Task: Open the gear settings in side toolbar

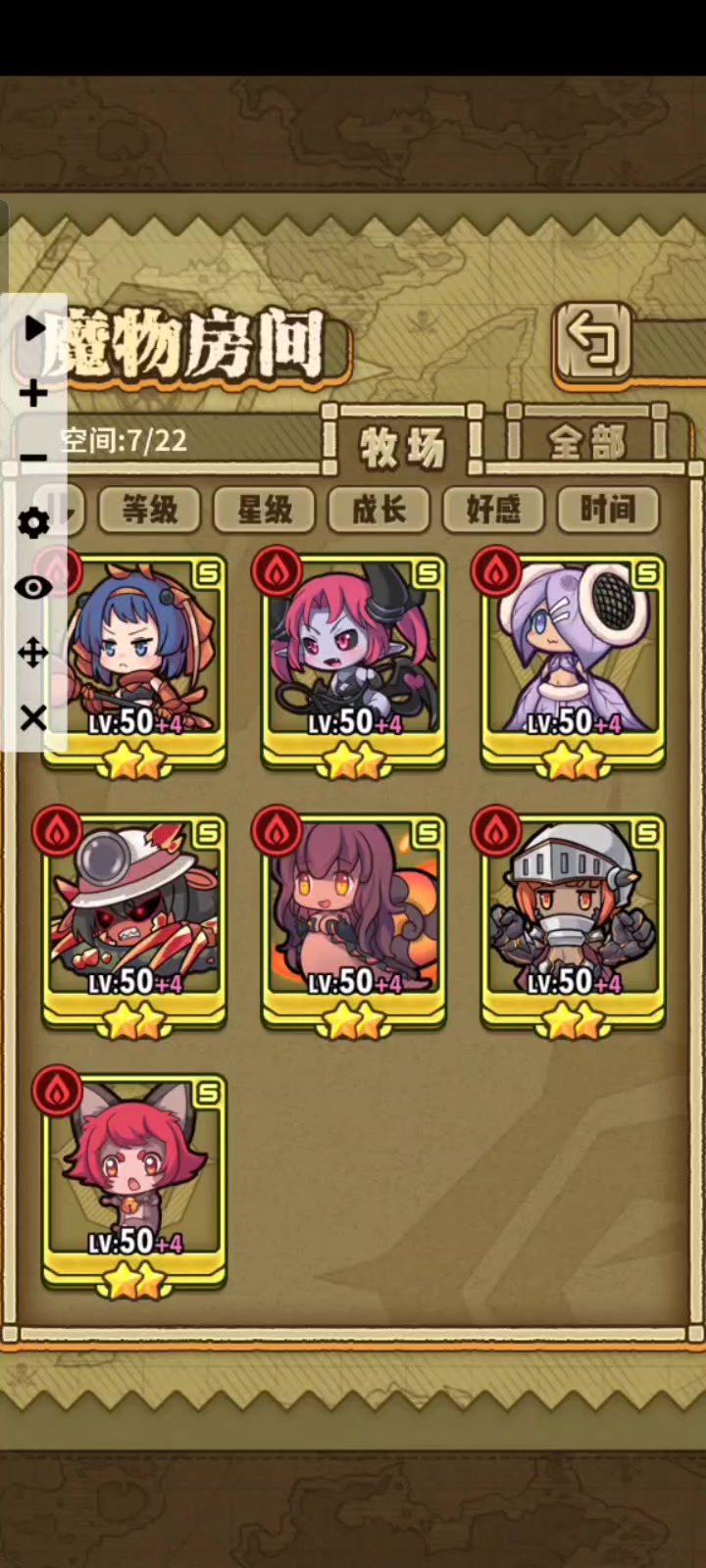Action: click(33, 523)
